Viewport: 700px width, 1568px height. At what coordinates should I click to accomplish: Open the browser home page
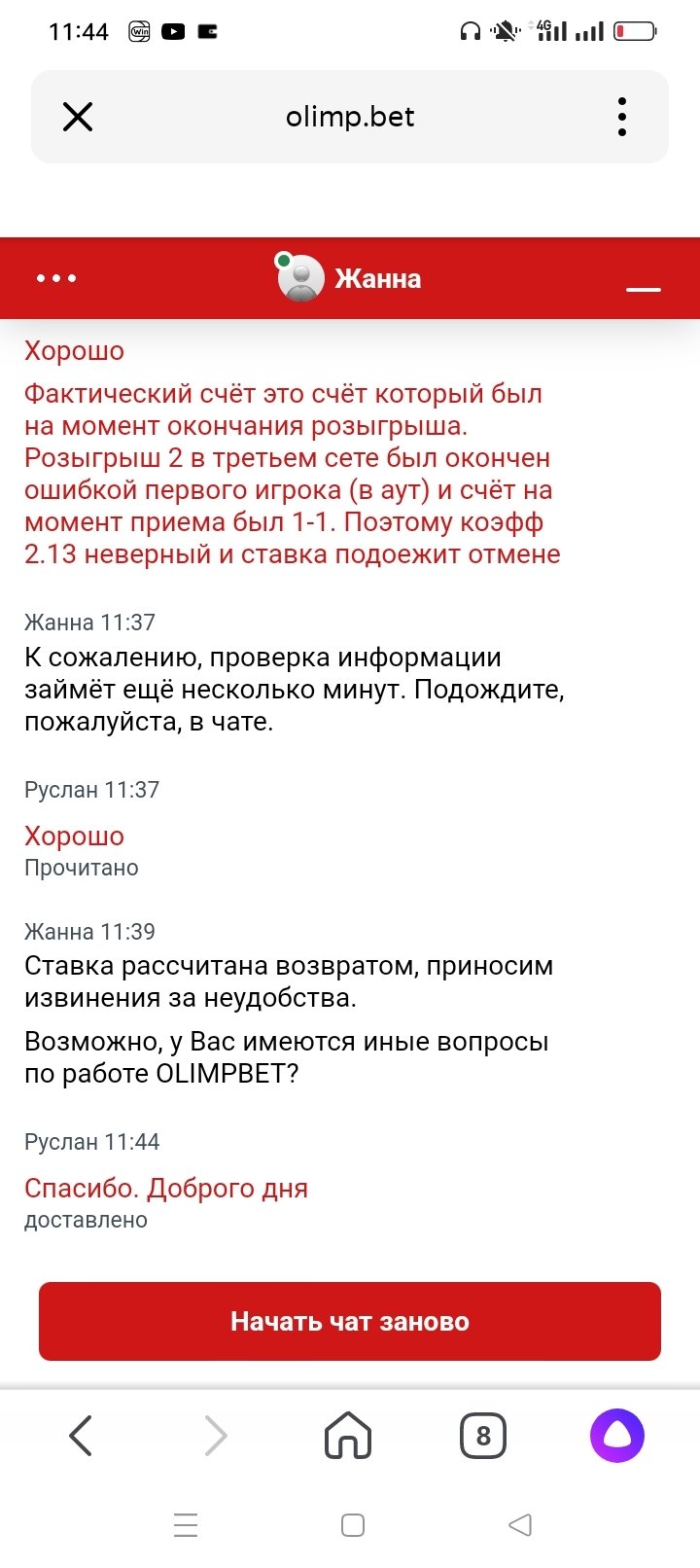point(348,1435)
